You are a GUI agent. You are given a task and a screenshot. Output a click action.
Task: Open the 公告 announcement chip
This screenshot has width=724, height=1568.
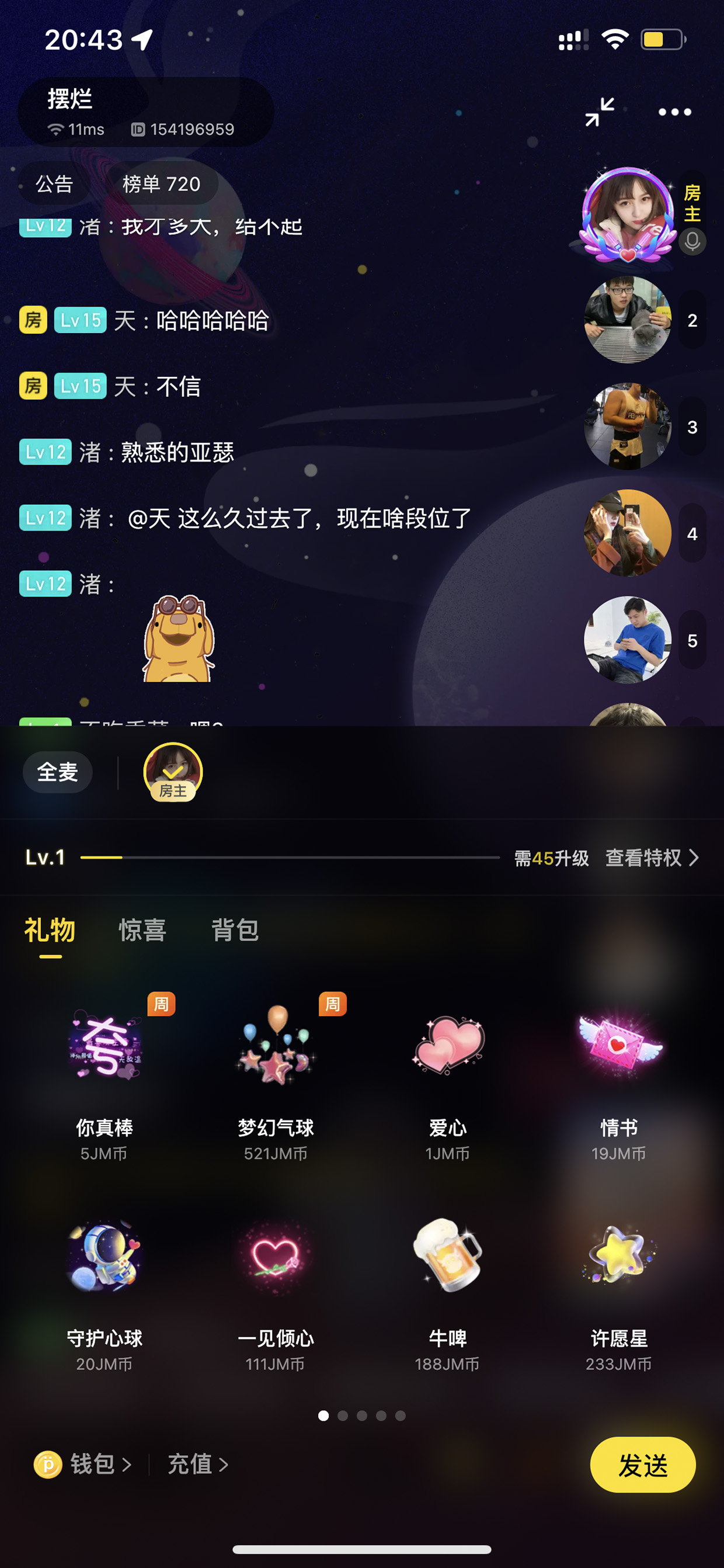(55, 184)
